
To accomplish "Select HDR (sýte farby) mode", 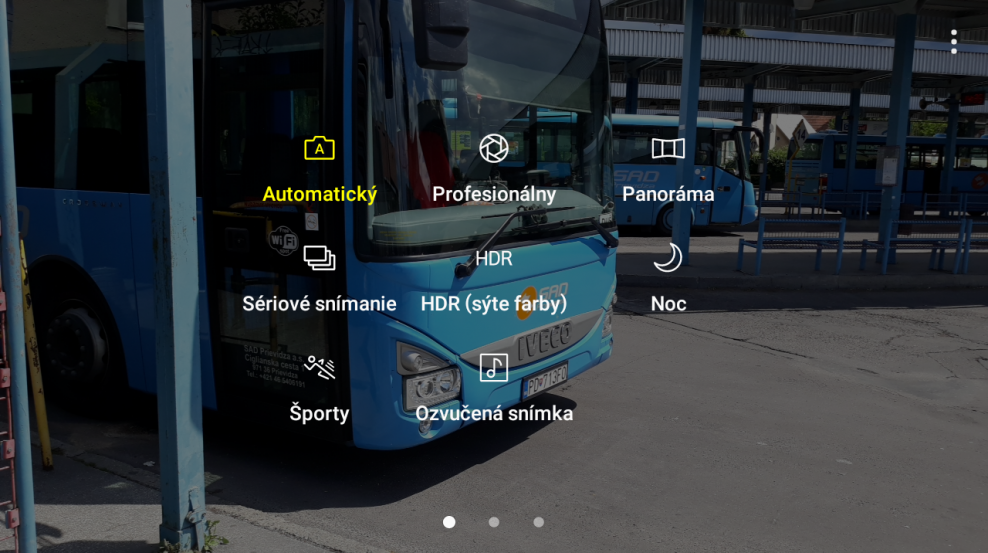I will point(493,279).
